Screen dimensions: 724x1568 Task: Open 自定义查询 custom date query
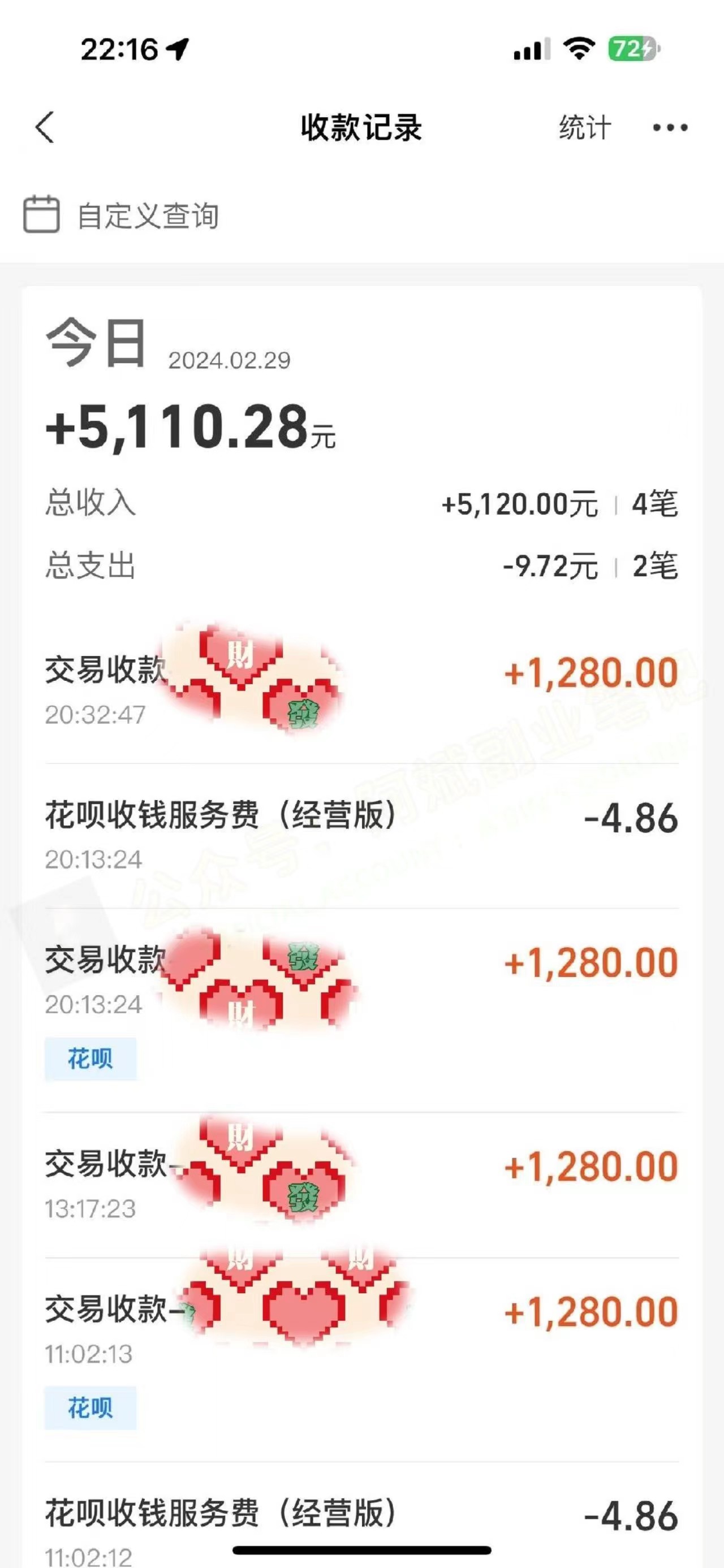[122, 216]
